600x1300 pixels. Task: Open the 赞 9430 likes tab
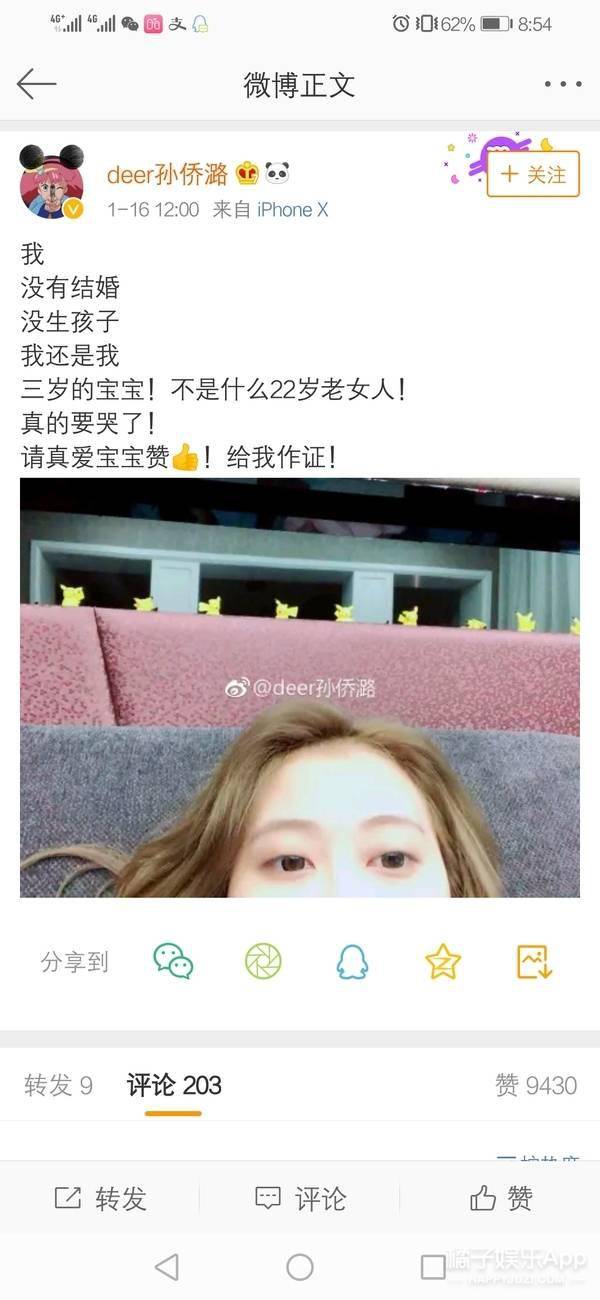[x=536, y=1086]
